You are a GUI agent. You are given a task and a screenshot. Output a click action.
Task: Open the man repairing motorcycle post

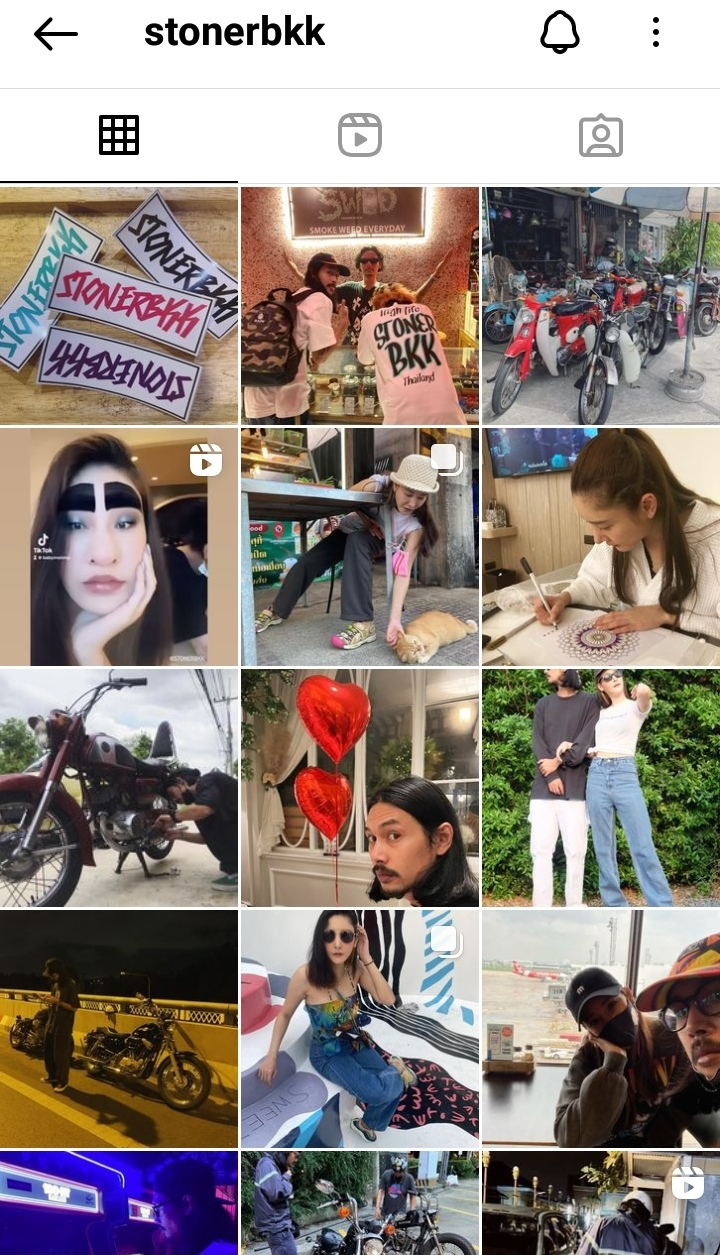click(119, 788)
